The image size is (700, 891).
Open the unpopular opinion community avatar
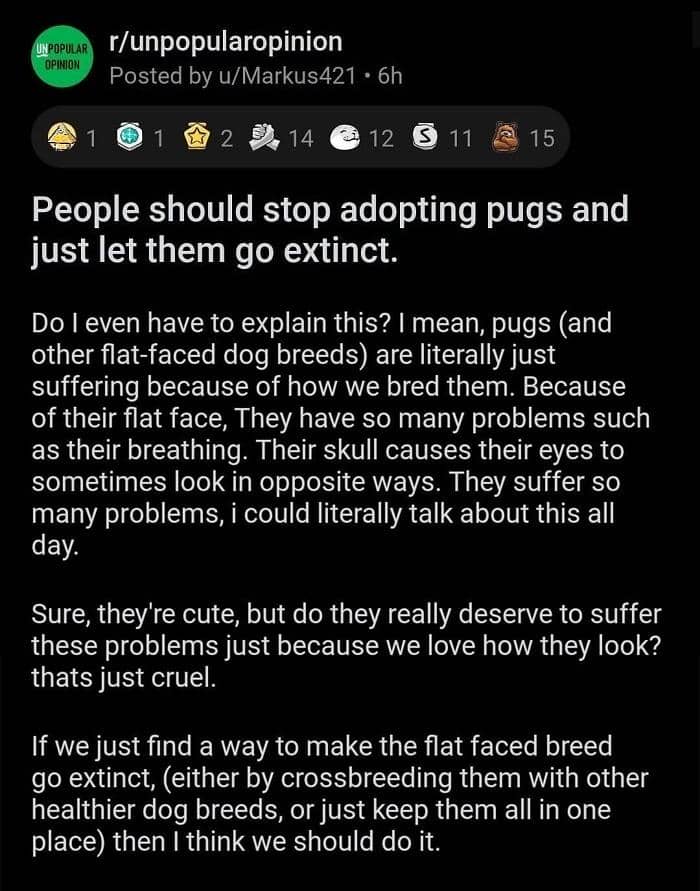point(62,56)
